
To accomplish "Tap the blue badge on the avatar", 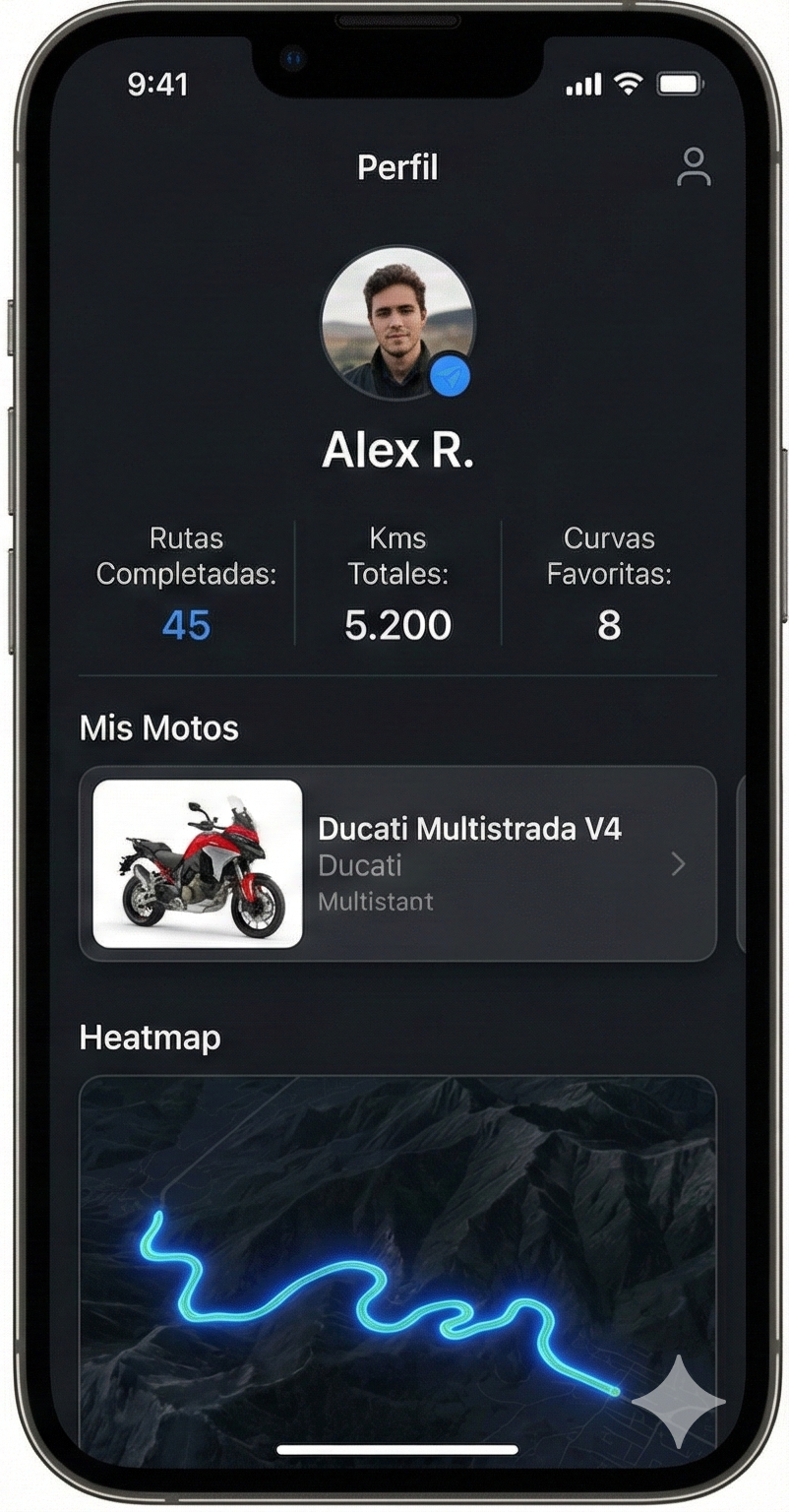I will pyautogui.click(x=451, y=377).
